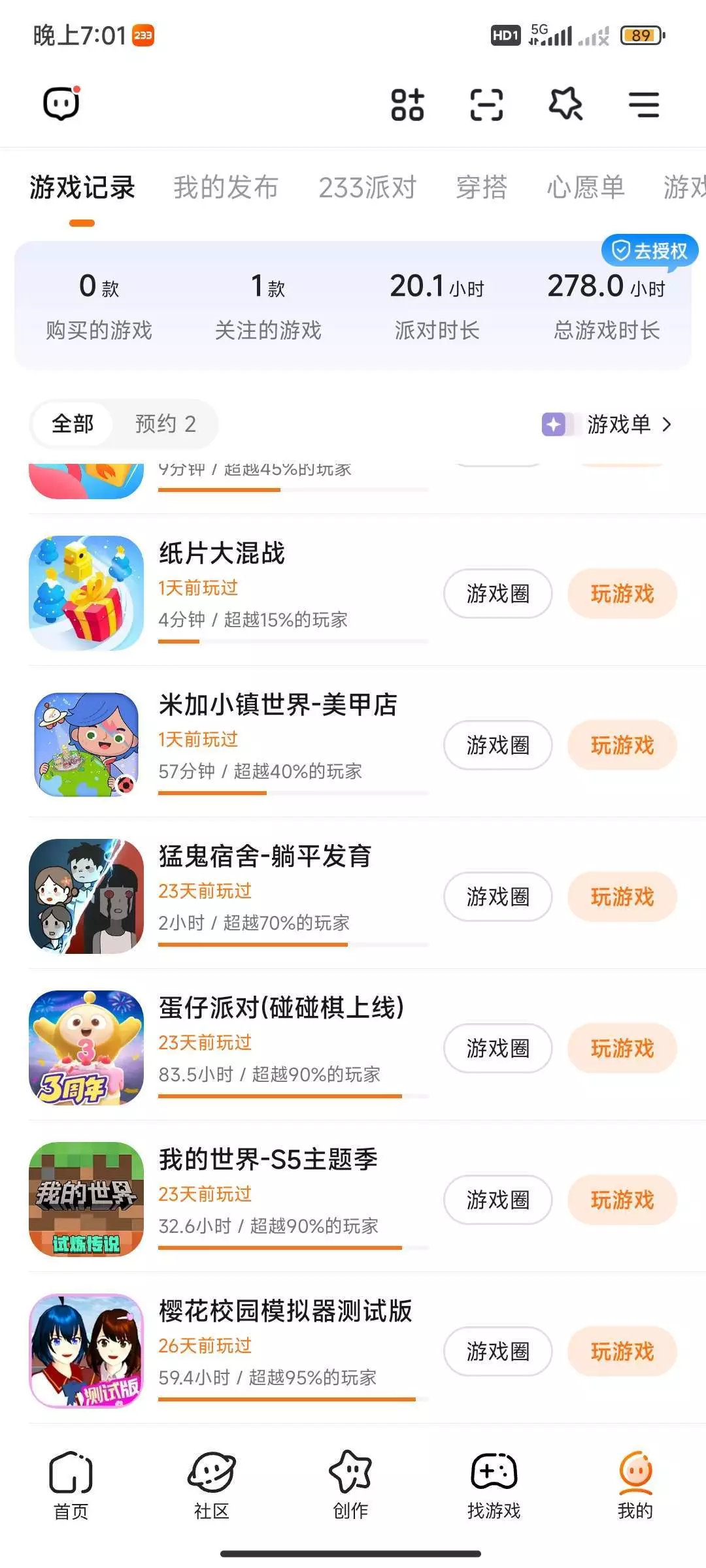Open the hamburger menu
This screenshot has width=706, height=1568.
pos(644,105)
